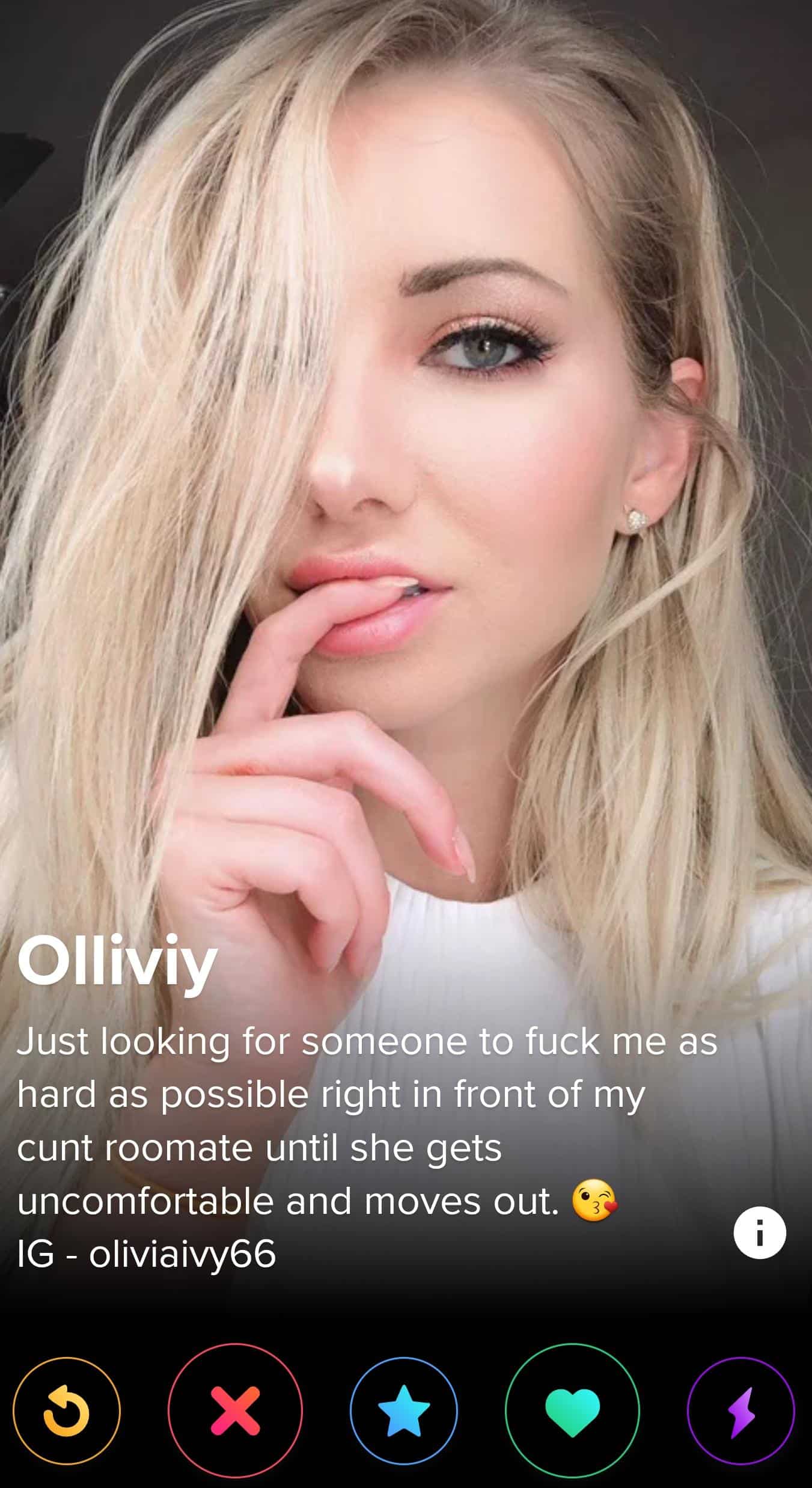Open profile details via the info icon

pos(760,1234)
